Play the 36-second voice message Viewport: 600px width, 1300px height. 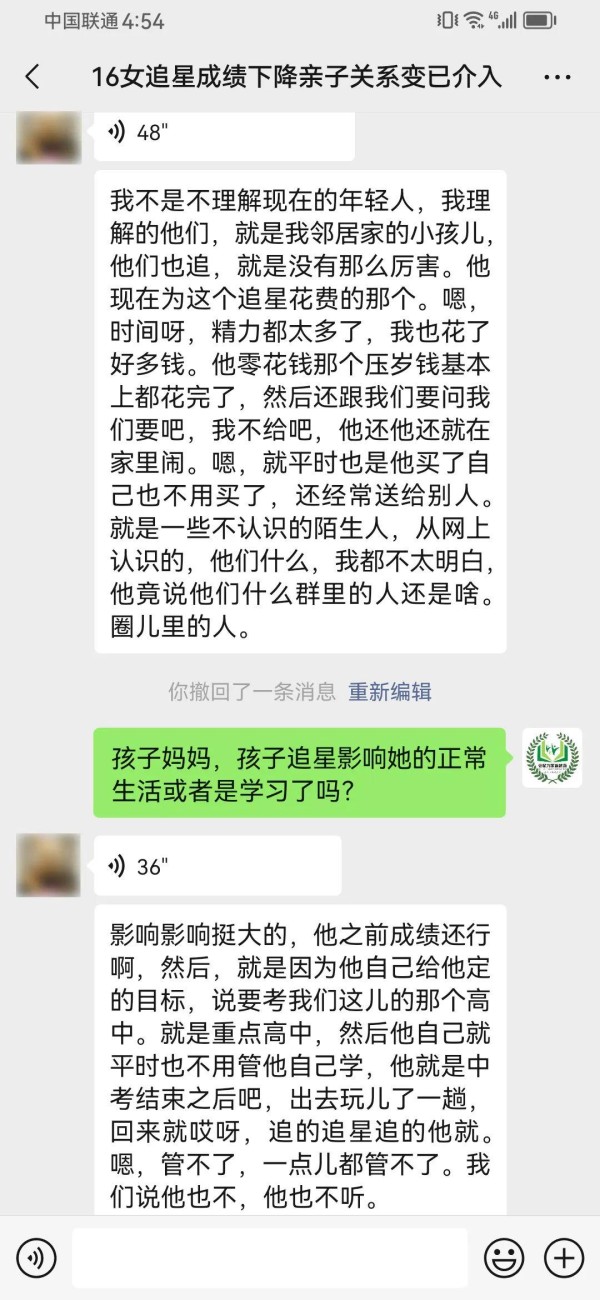218,866
